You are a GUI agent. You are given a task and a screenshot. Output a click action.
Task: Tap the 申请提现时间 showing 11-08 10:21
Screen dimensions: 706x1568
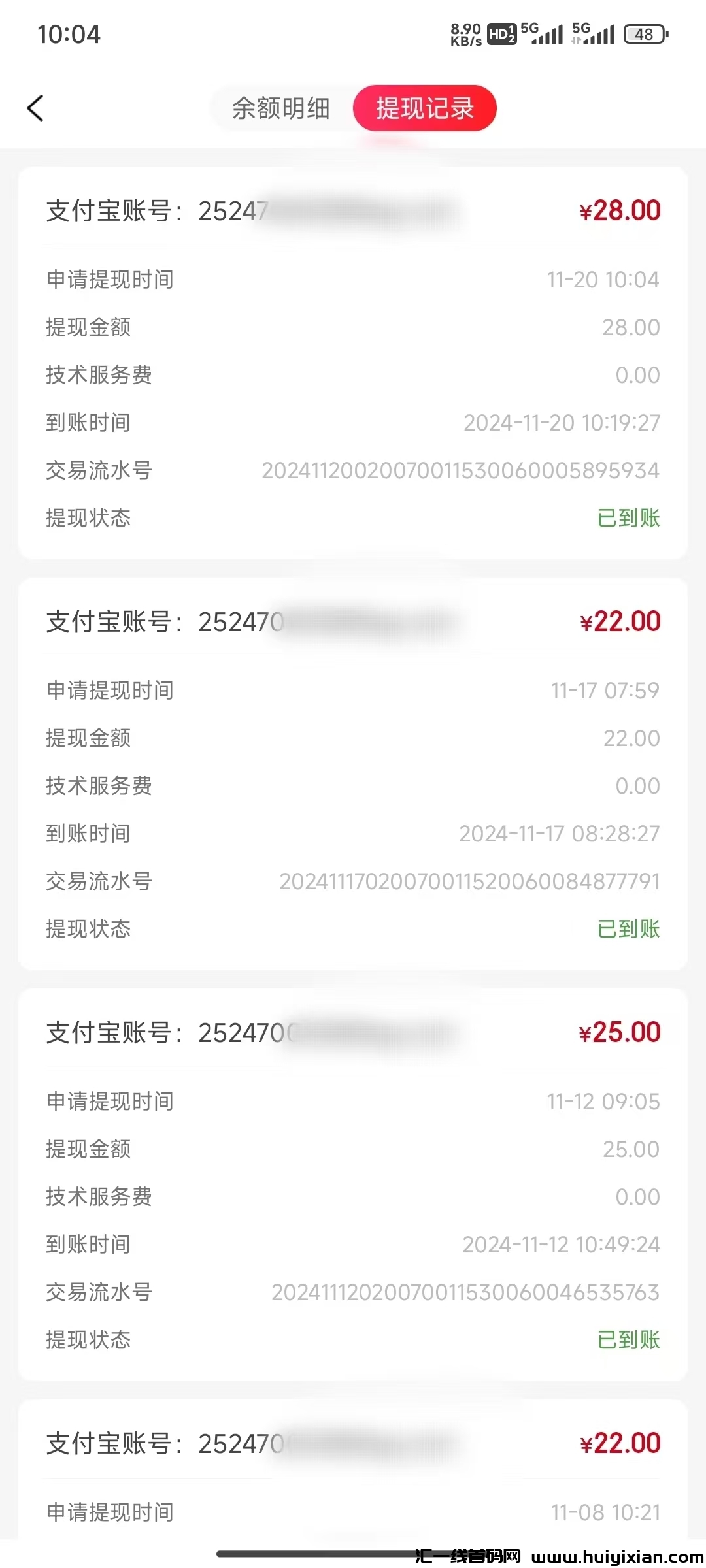coord(604,1512)
